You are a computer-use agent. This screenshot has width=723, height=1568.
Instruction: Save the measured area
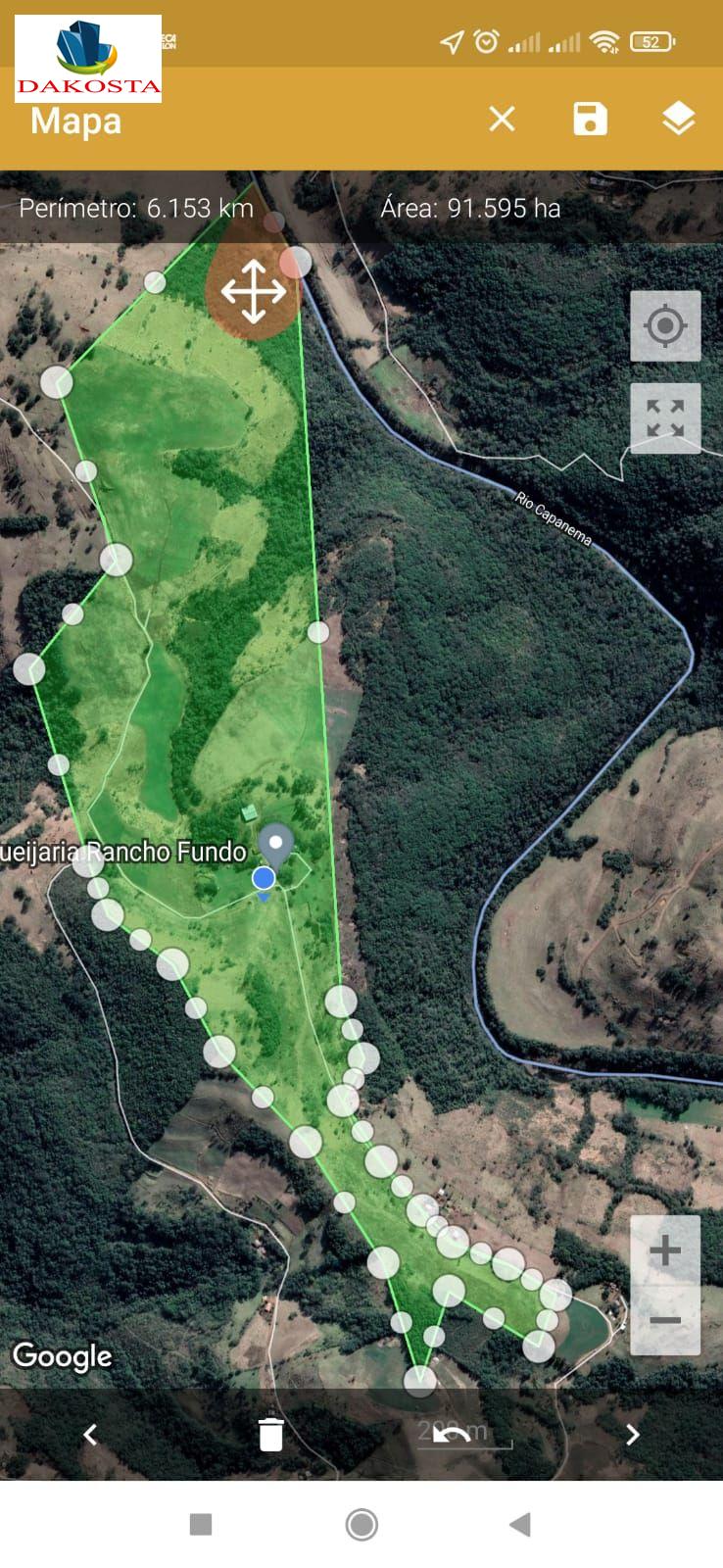click(590, 120)
